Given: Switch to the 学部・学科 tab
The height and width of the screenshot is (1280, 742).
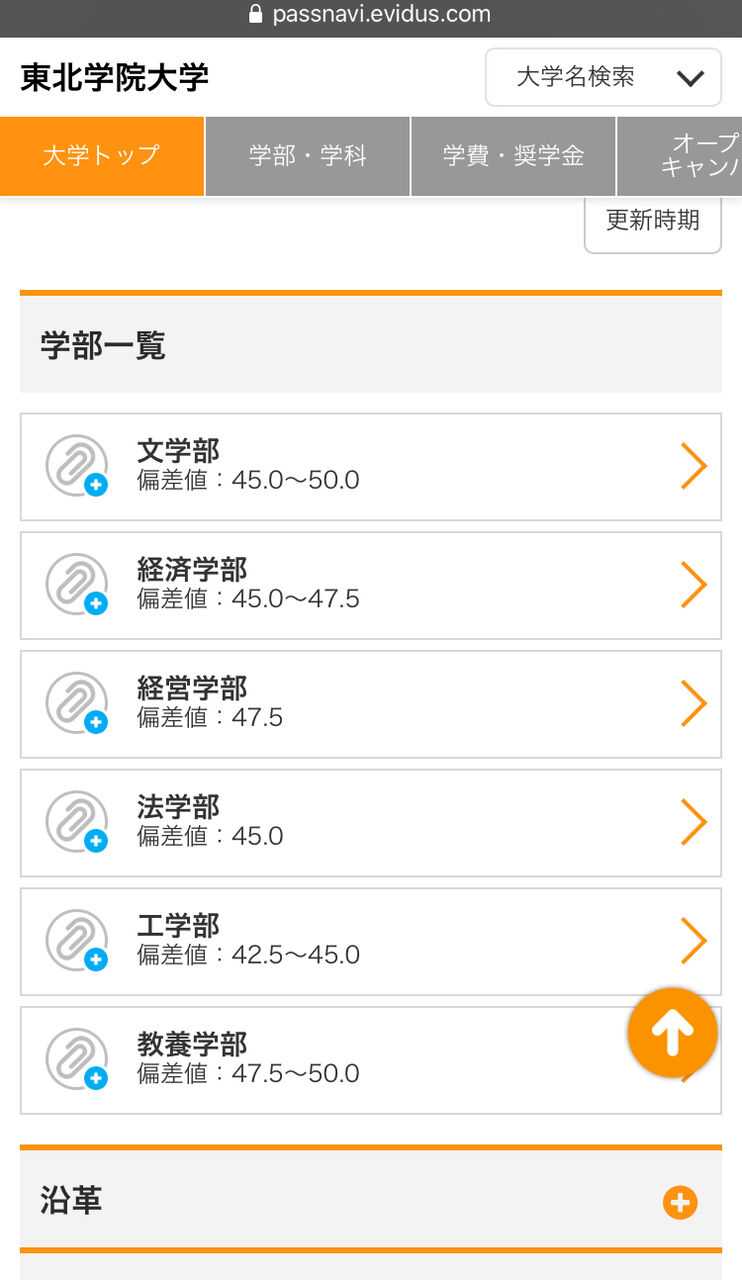Looking at the screenshot, I should point(308,156).
